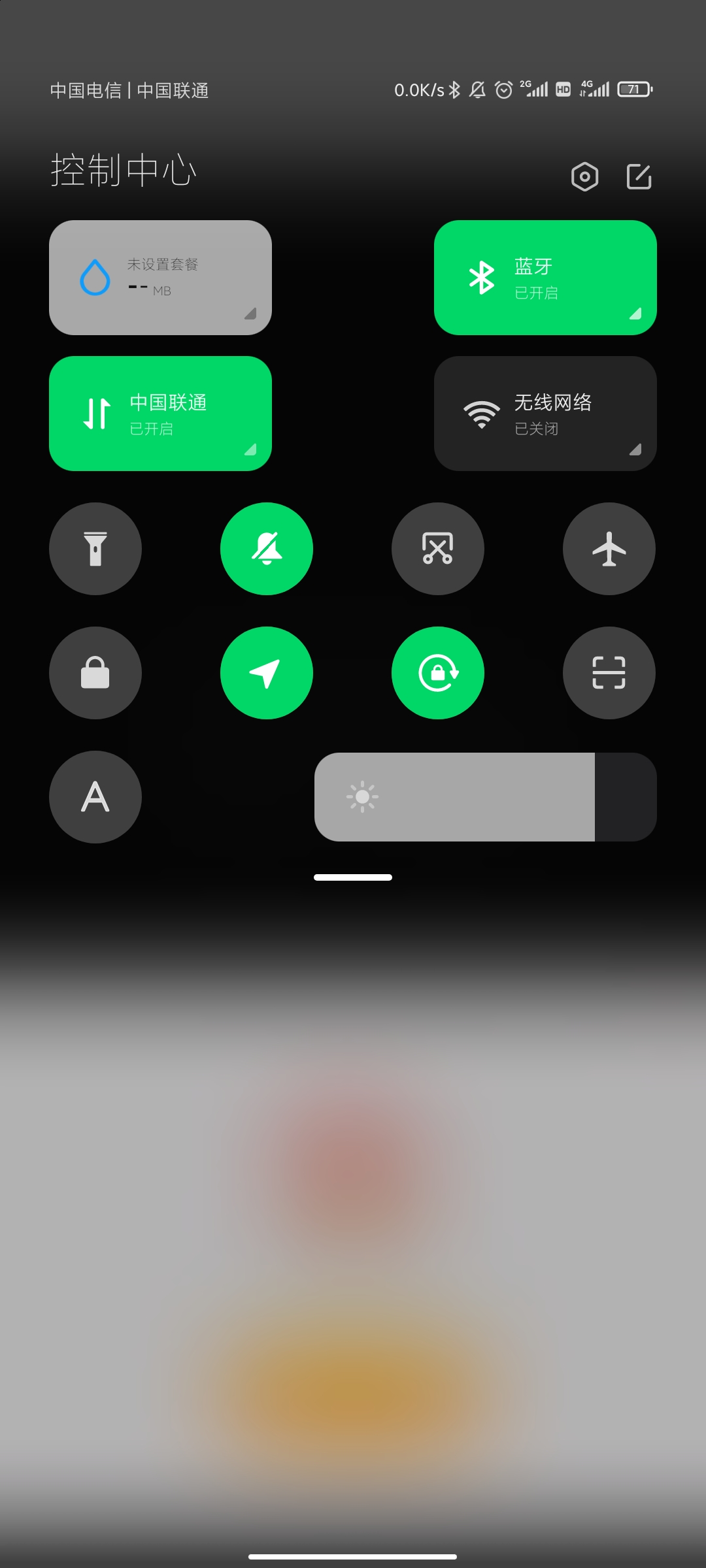Enable airplane mode
Image resolution: width=706 pixels, height=1568 pixels.
tap(609, 549)
